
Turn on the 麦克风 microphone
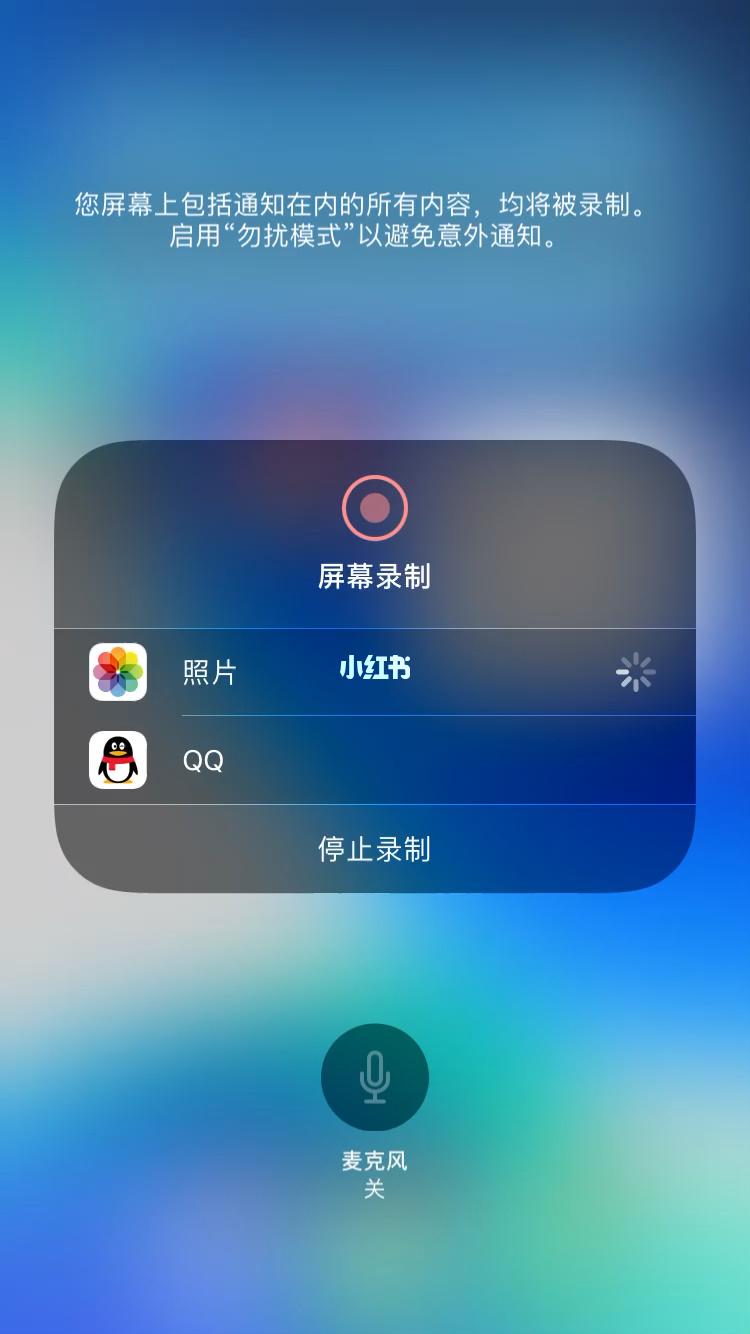coord(375,1077)
